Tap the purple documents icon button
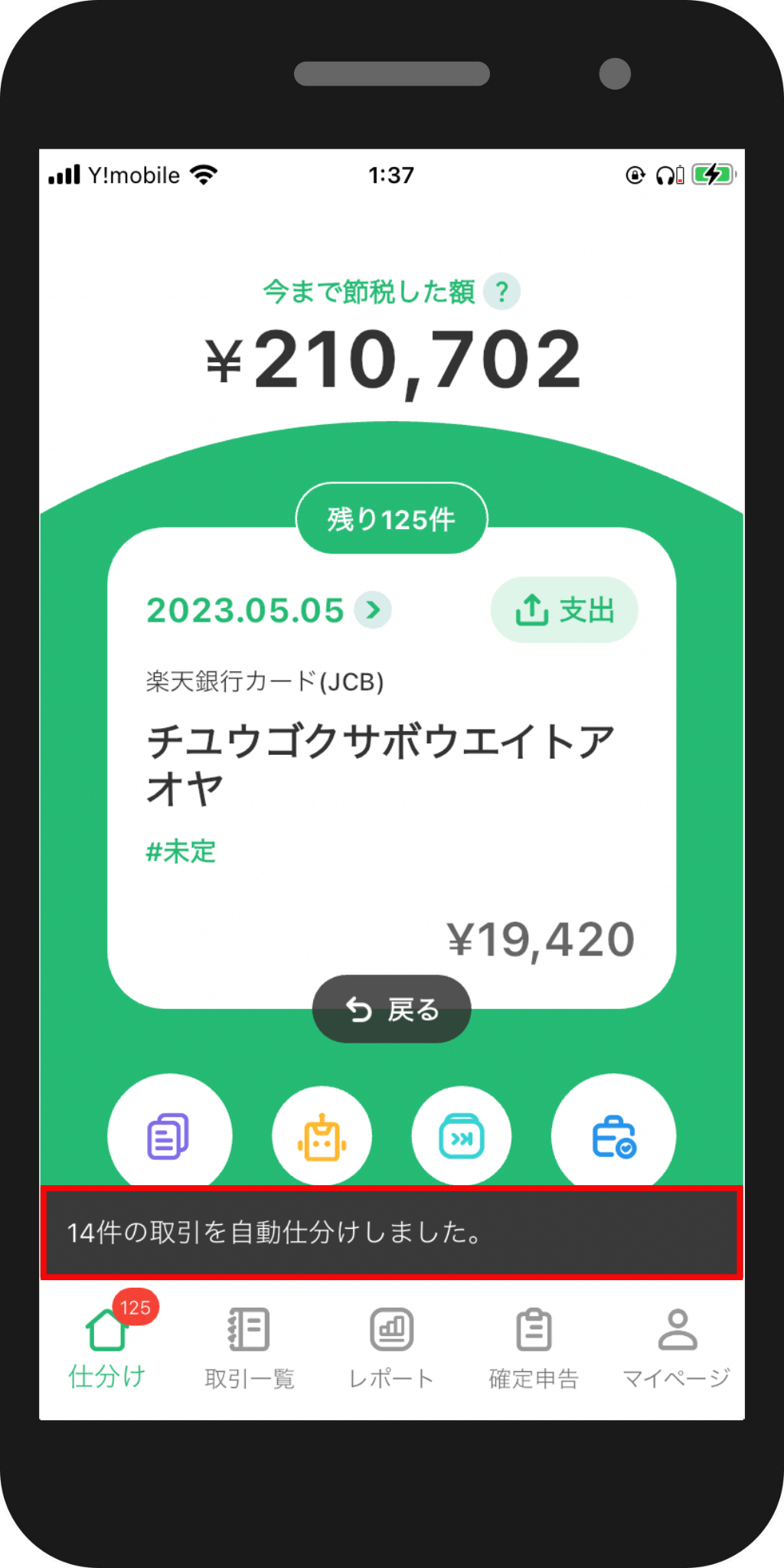 coord(168,1135)
